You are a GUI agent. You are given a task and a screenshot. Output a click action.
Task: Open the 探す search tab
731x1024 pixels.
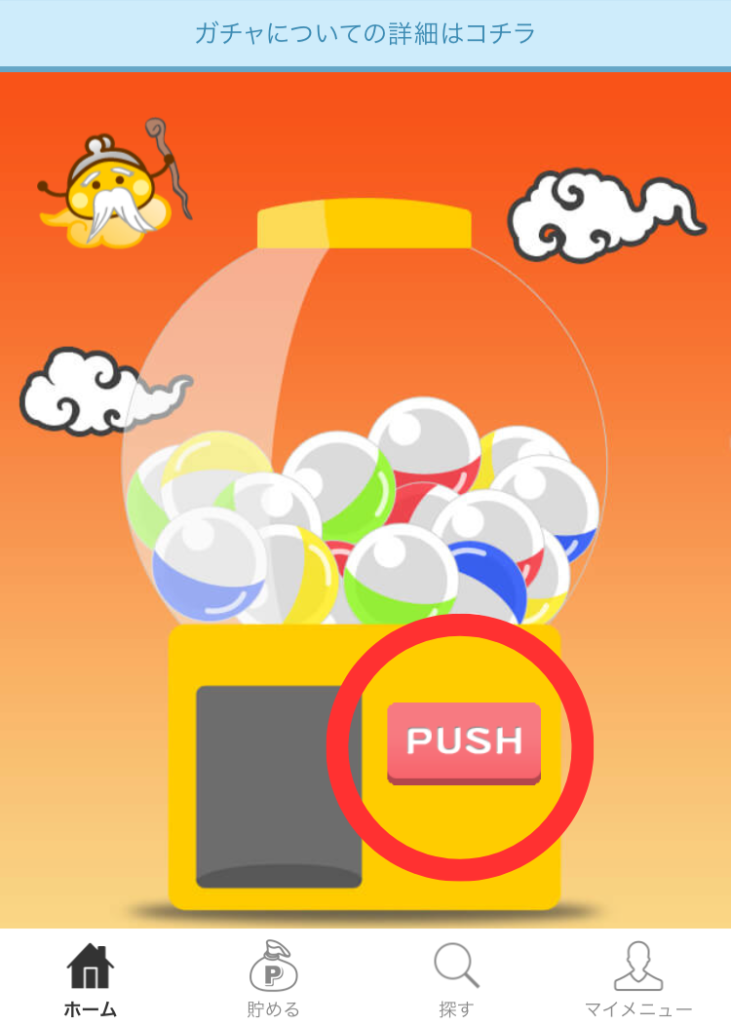pos(456,980)
